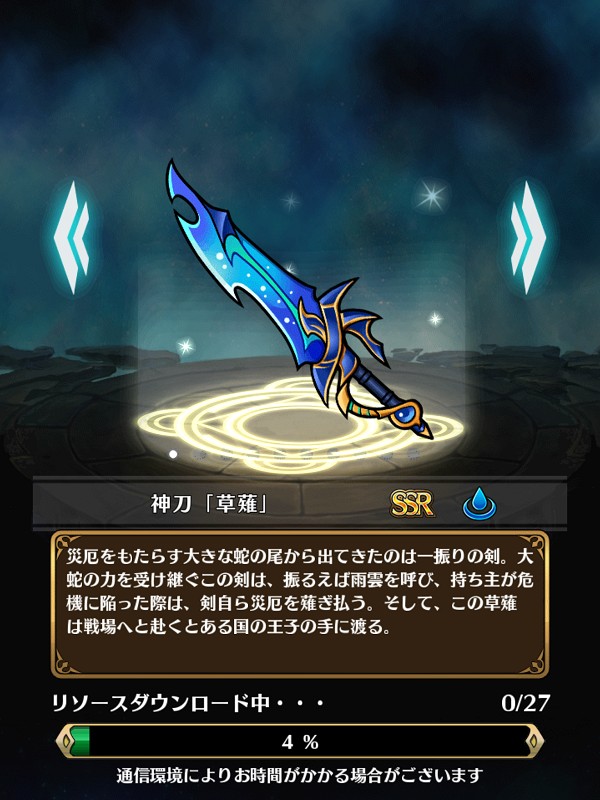Show the next item with right arrows
Screen dimensions: 600x800
[x=528, y=237]
